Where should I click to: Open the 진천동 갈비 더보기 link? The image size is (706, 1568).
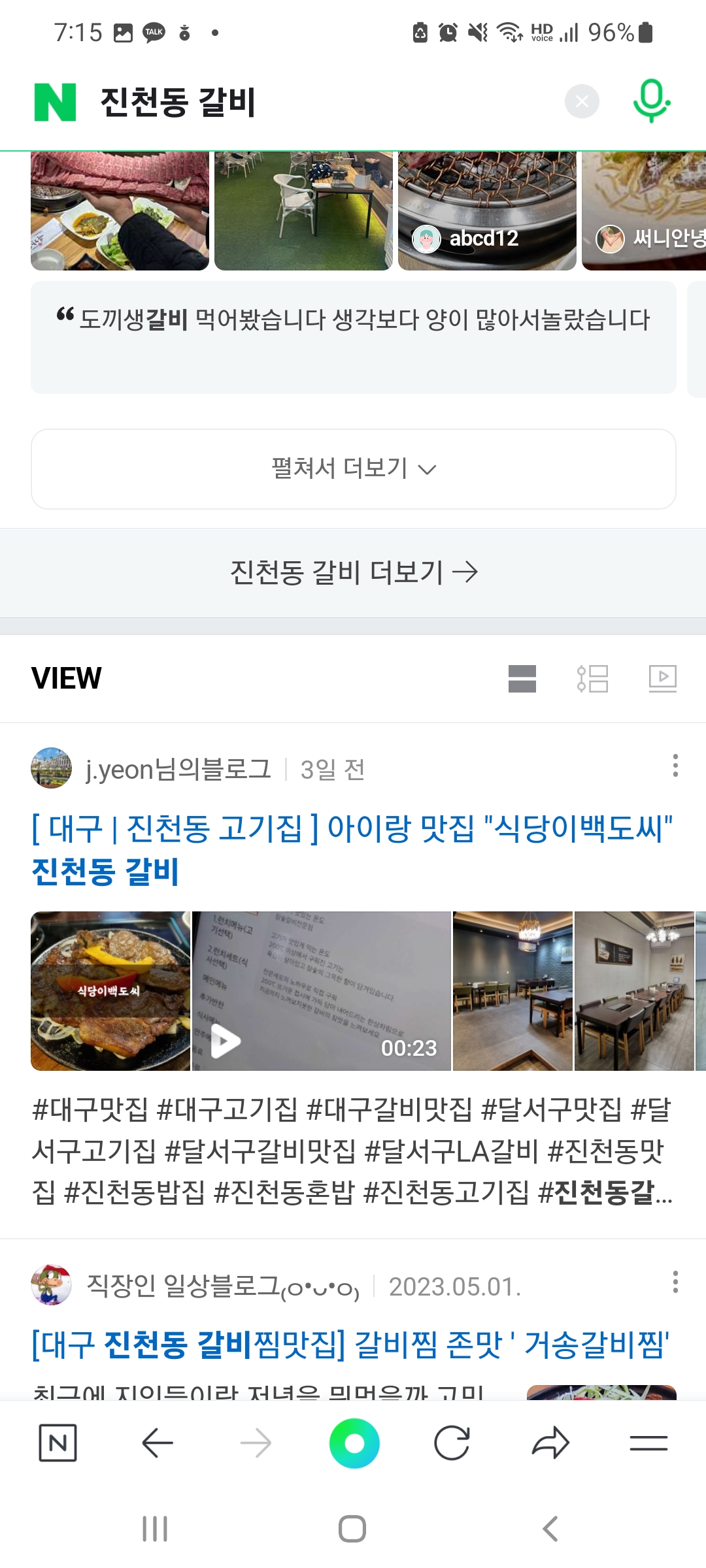(353, 572)
